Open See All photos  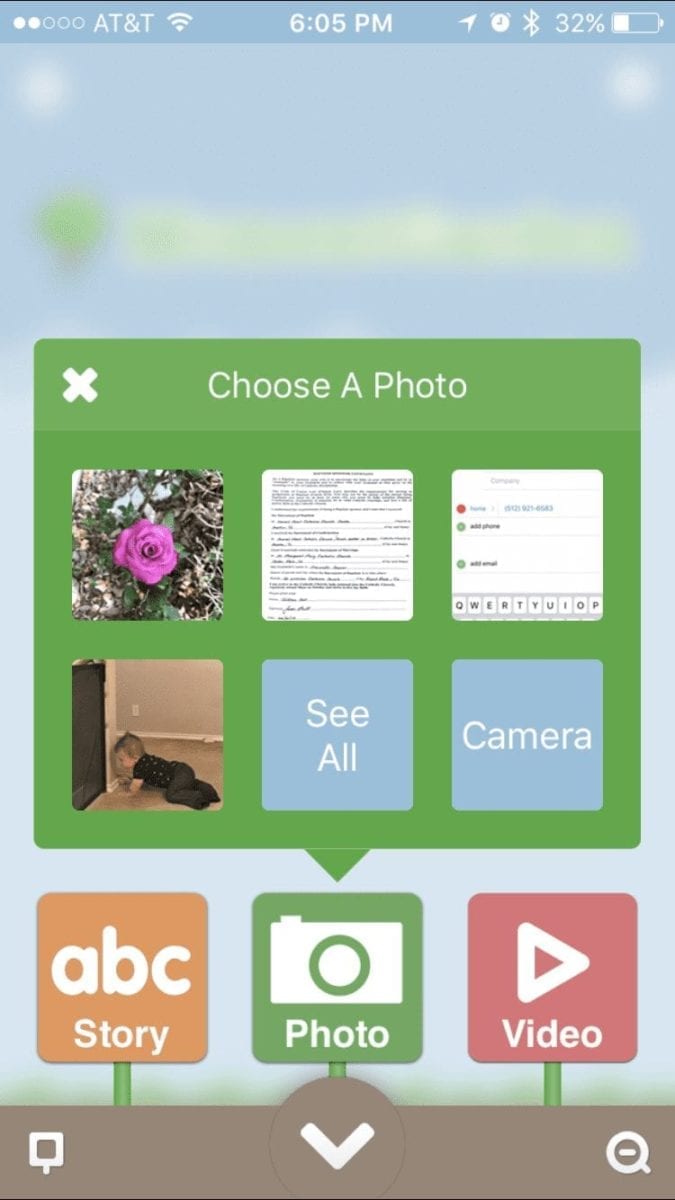(337, 734)
